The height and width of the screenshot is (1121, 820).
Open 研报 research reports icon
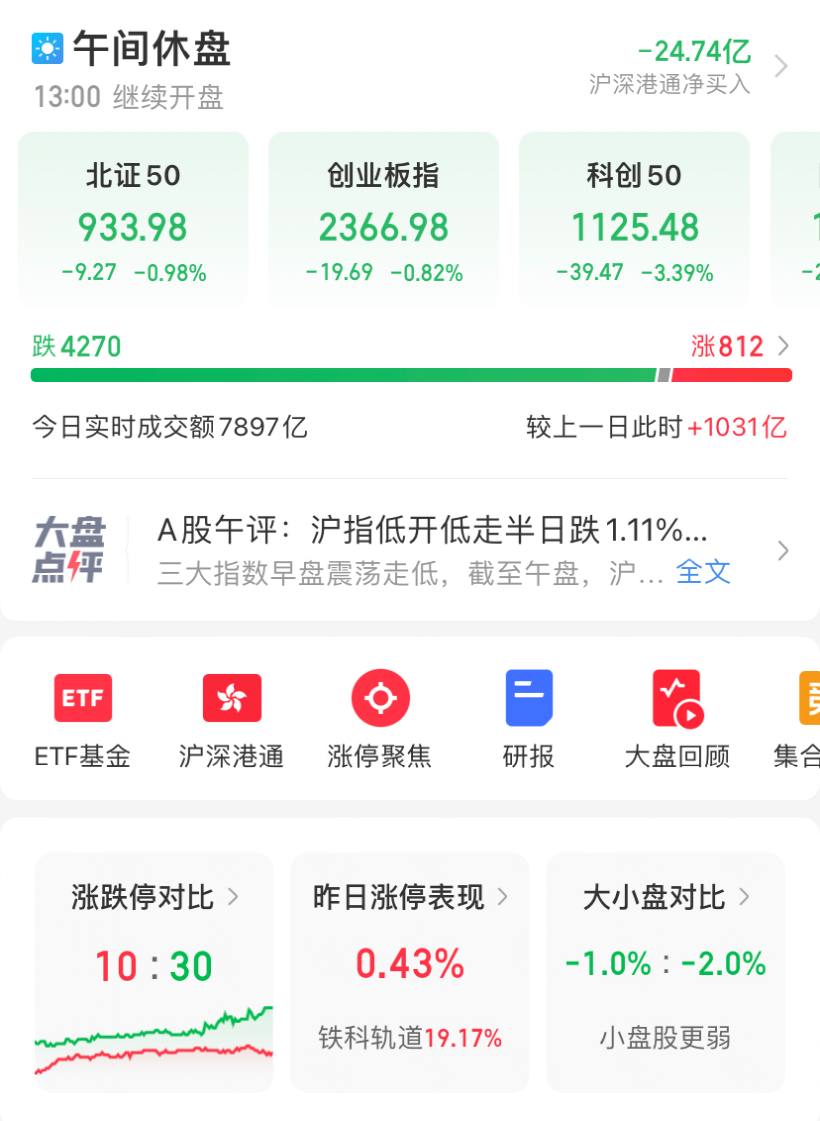pos(528,698)
